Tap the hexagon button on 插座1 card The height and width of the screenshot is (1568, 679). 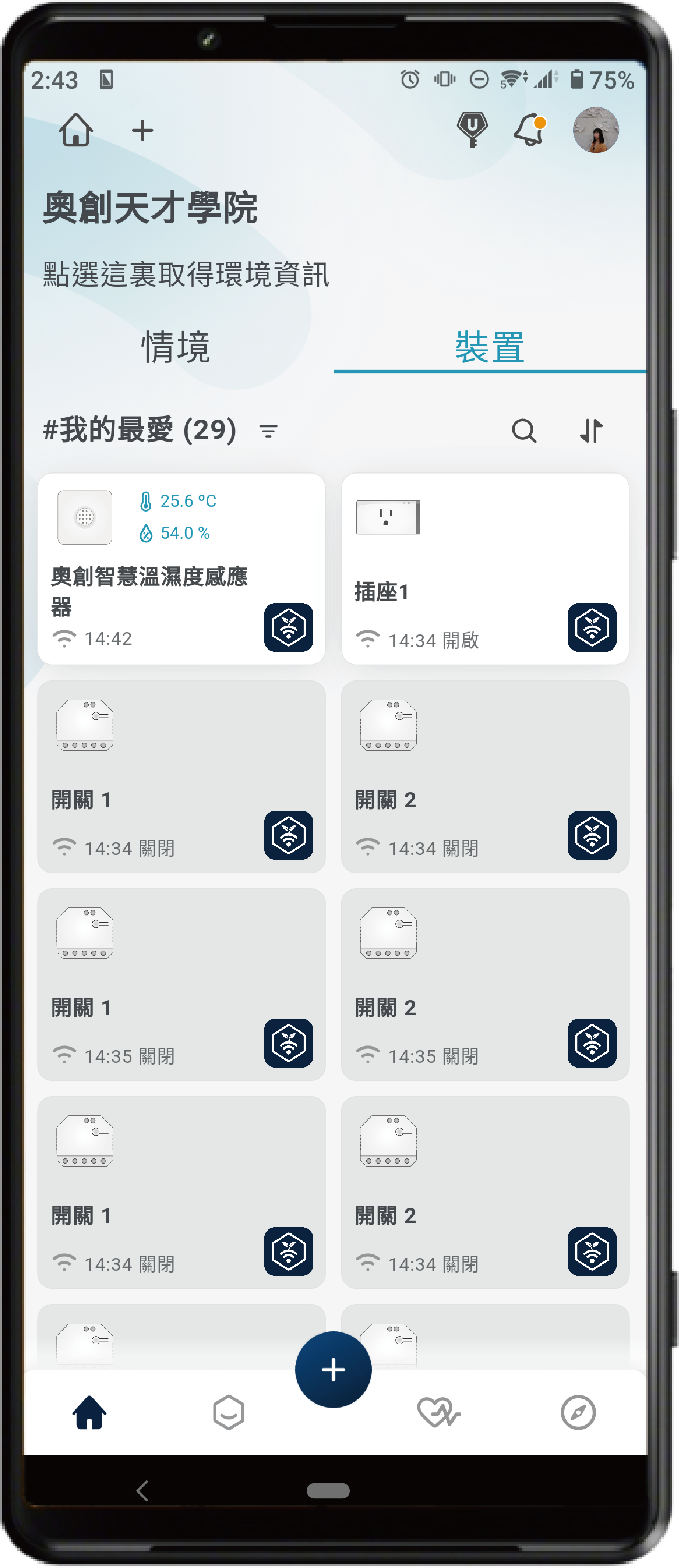[591, 627]
